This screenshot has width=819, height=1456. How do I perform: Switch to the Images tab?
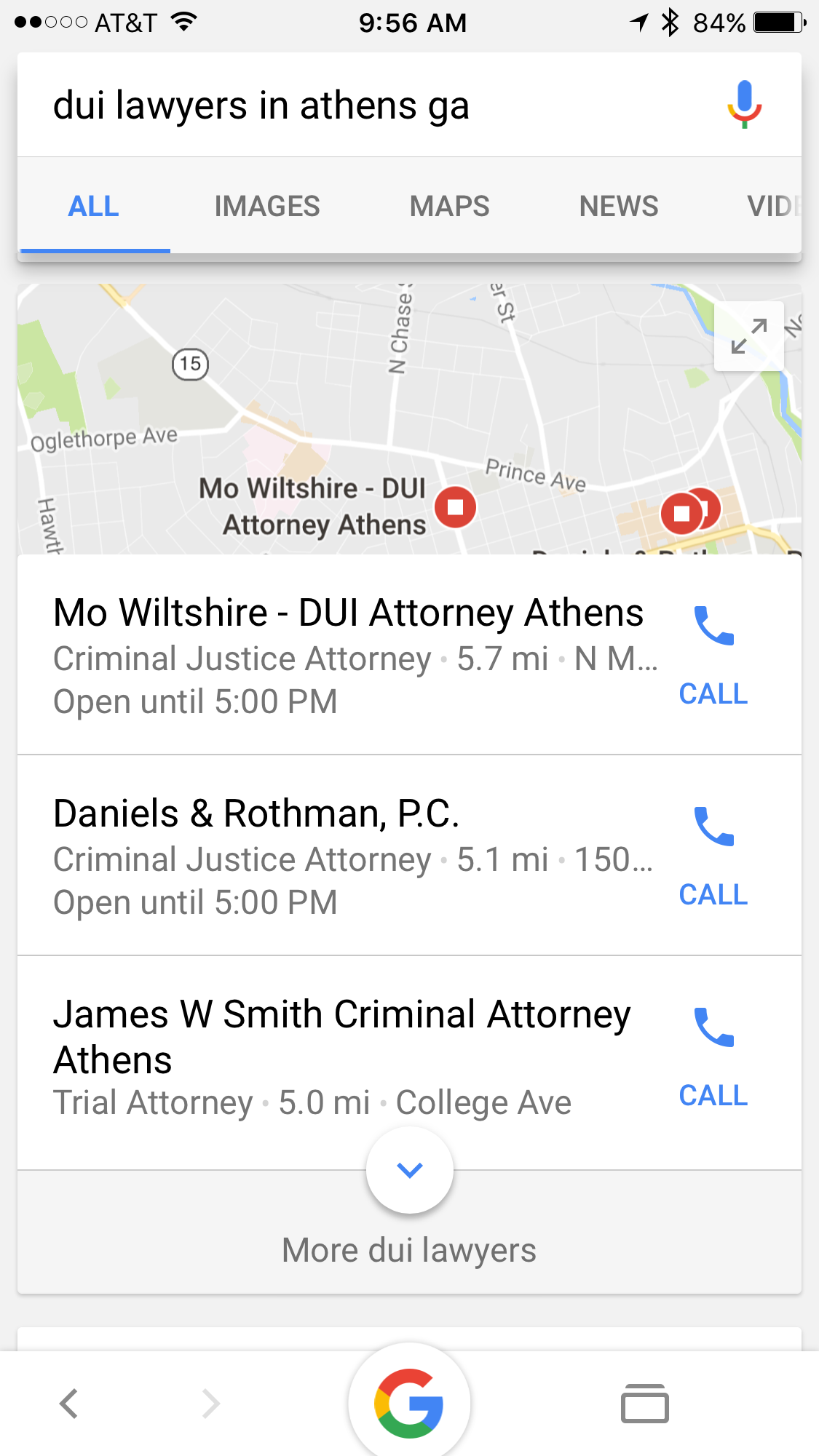266,207
